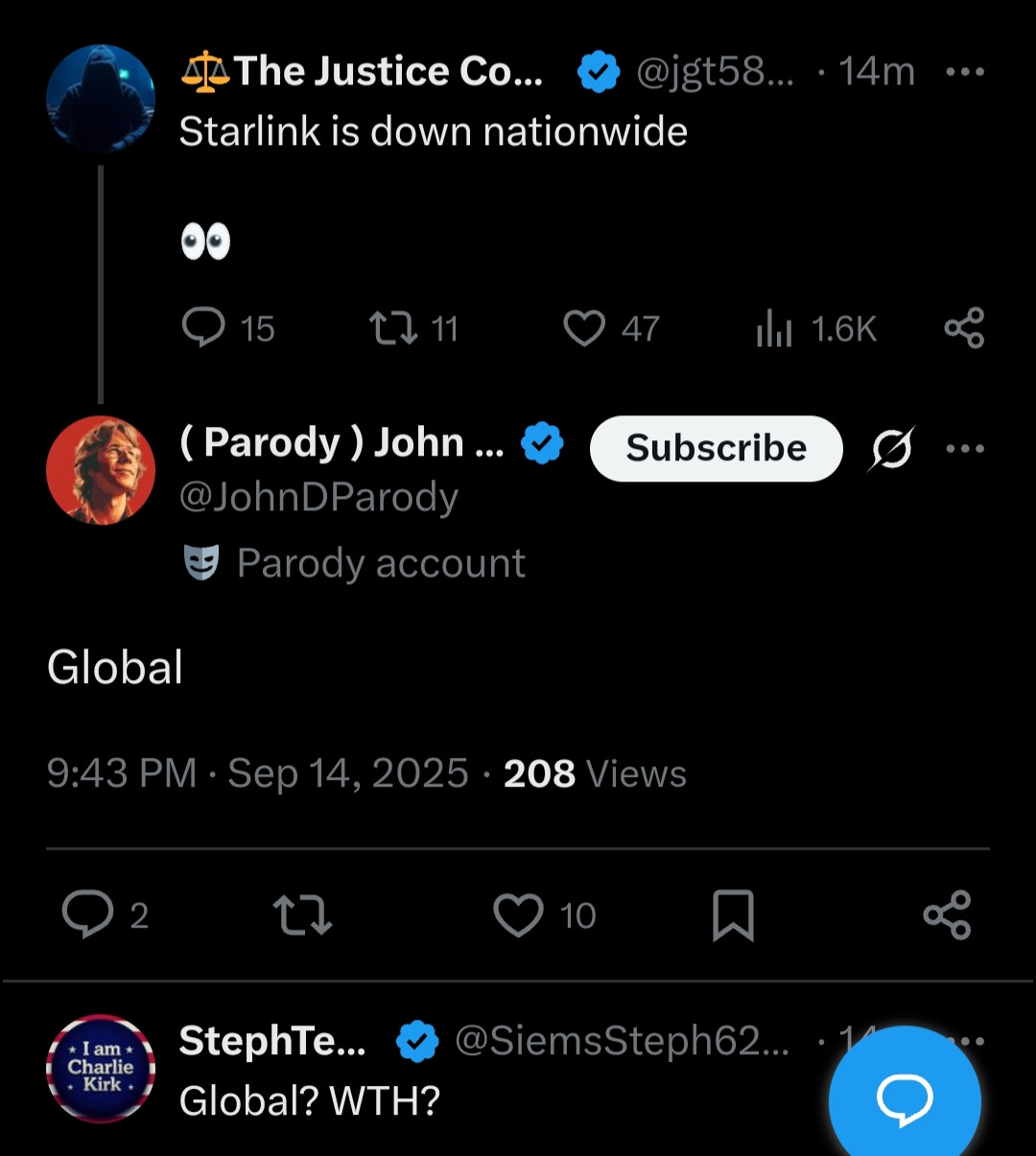The width and height of the screenshot is (1036, 1156).
Task: Like the Starlink is down nationwide post
Action: [584, 328]
